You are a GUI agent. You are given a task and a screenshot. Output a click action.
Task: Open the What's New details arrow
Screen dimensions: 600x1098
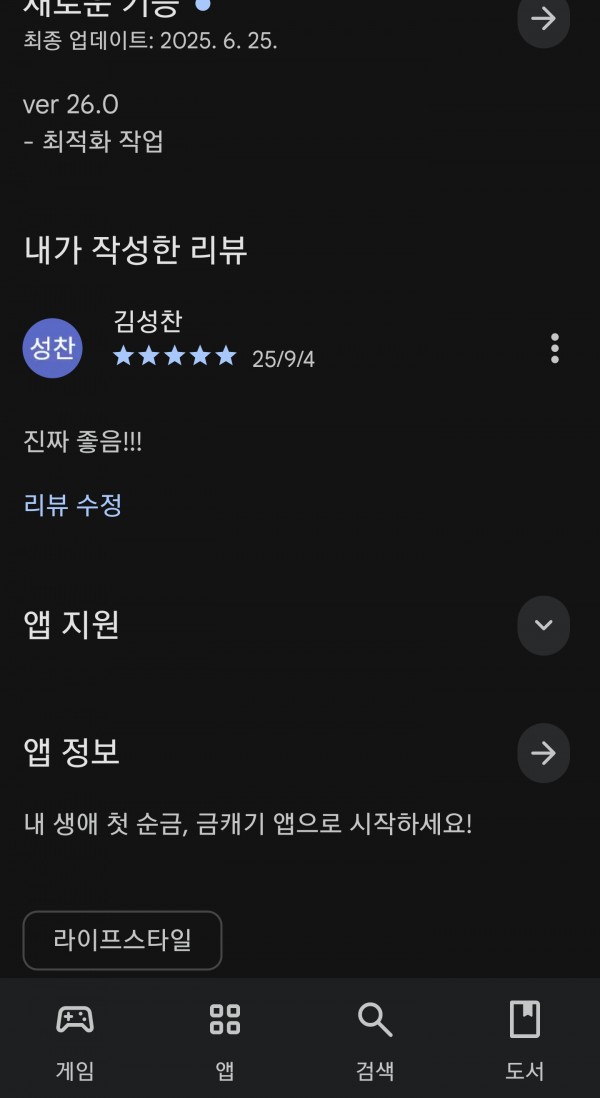coord(543,20)
